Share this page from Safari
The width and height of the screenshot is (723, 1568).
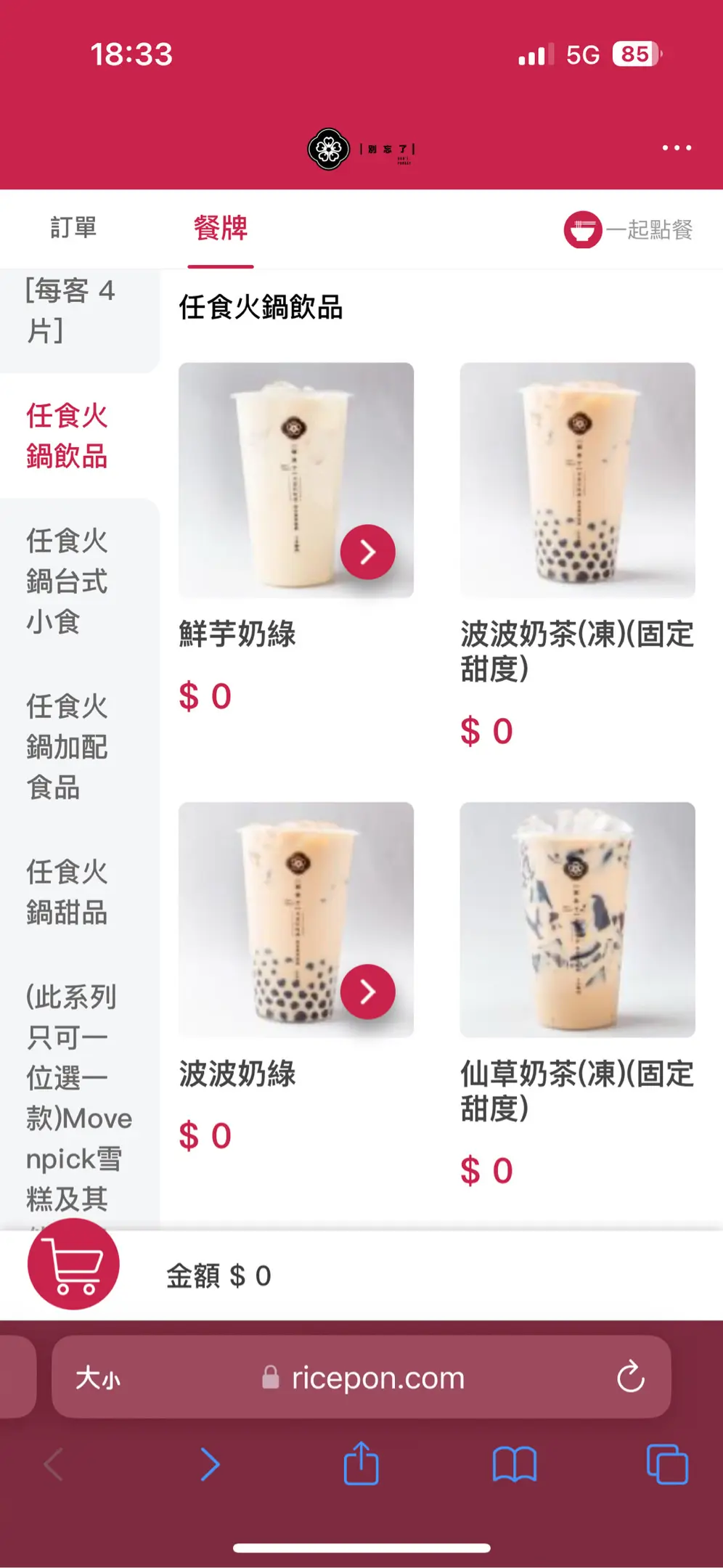coord(361,1464)
